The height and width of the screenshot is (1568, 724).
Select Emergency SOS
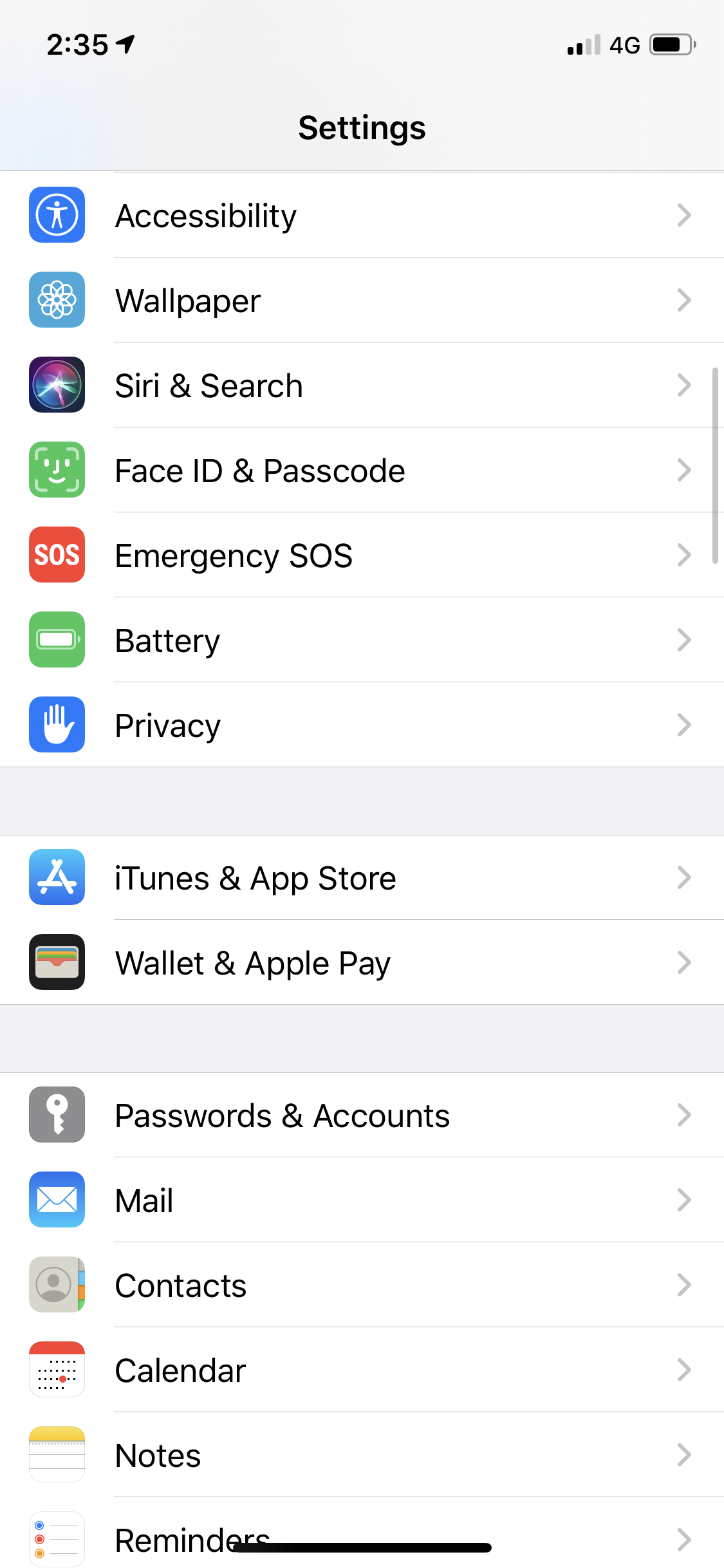tap(360, 555)
